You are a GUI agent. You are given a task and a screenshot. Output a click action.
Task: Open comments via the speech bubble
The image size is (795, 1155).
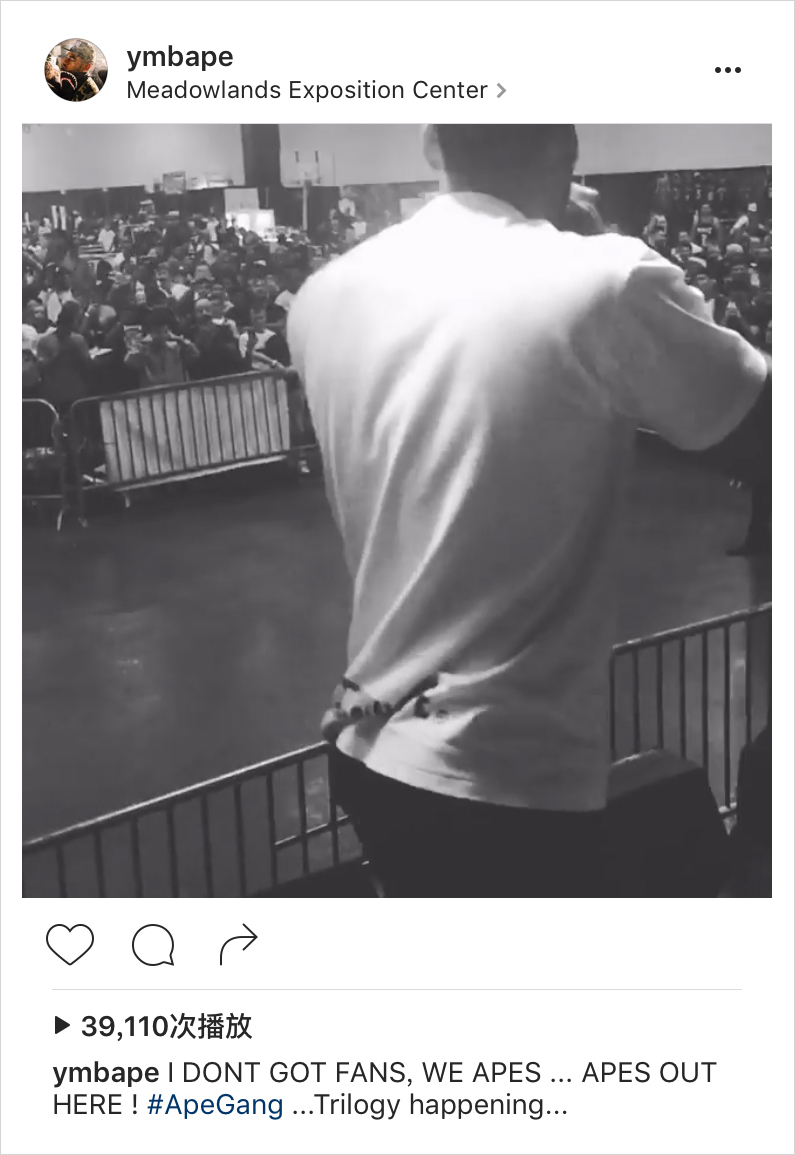click(x=153, y=944)
